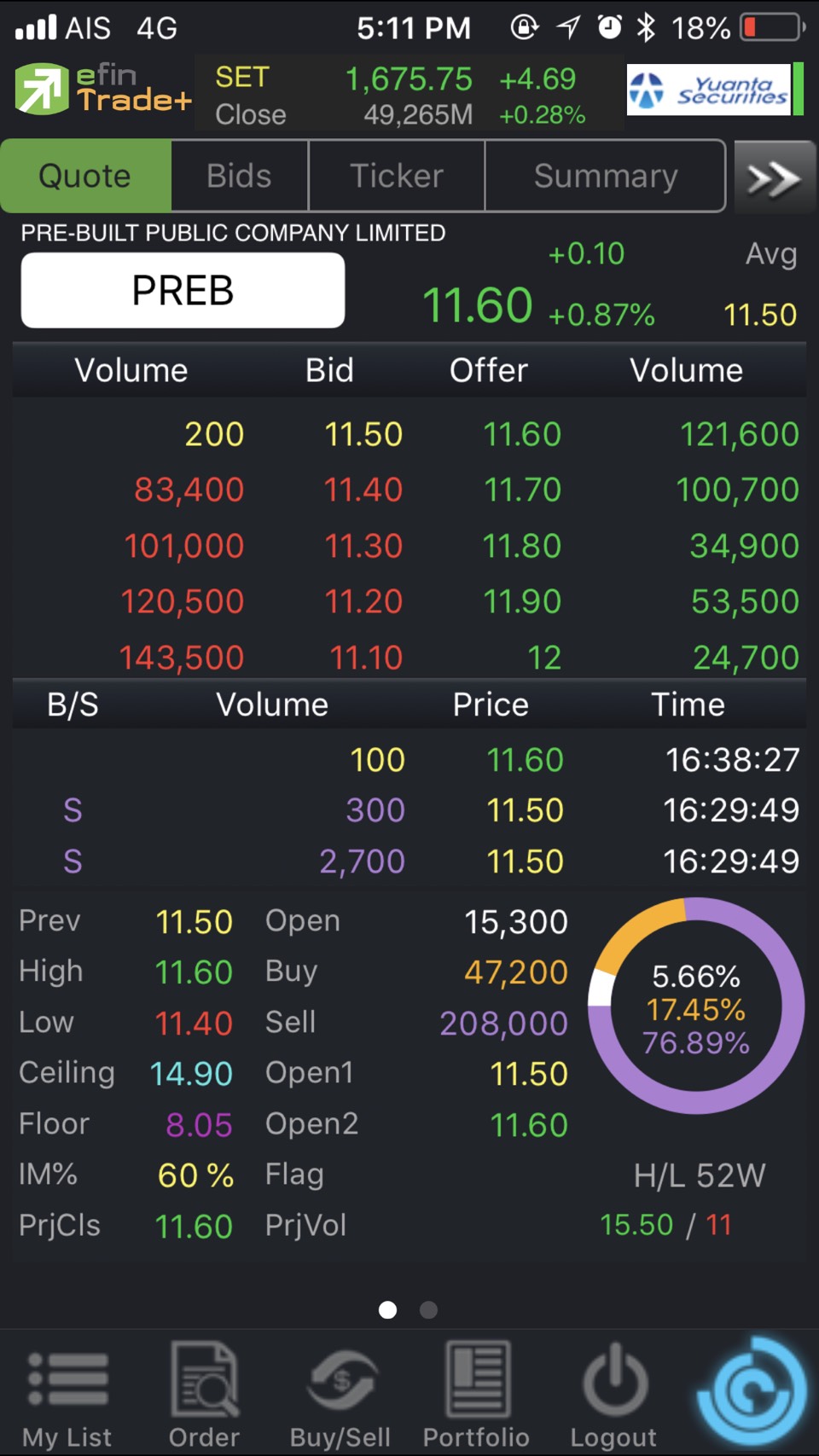Image resolution: width=819 pixels, height=1456 pixels.
Task: Open the Ticker tab
Action: (x=397, y=177)
